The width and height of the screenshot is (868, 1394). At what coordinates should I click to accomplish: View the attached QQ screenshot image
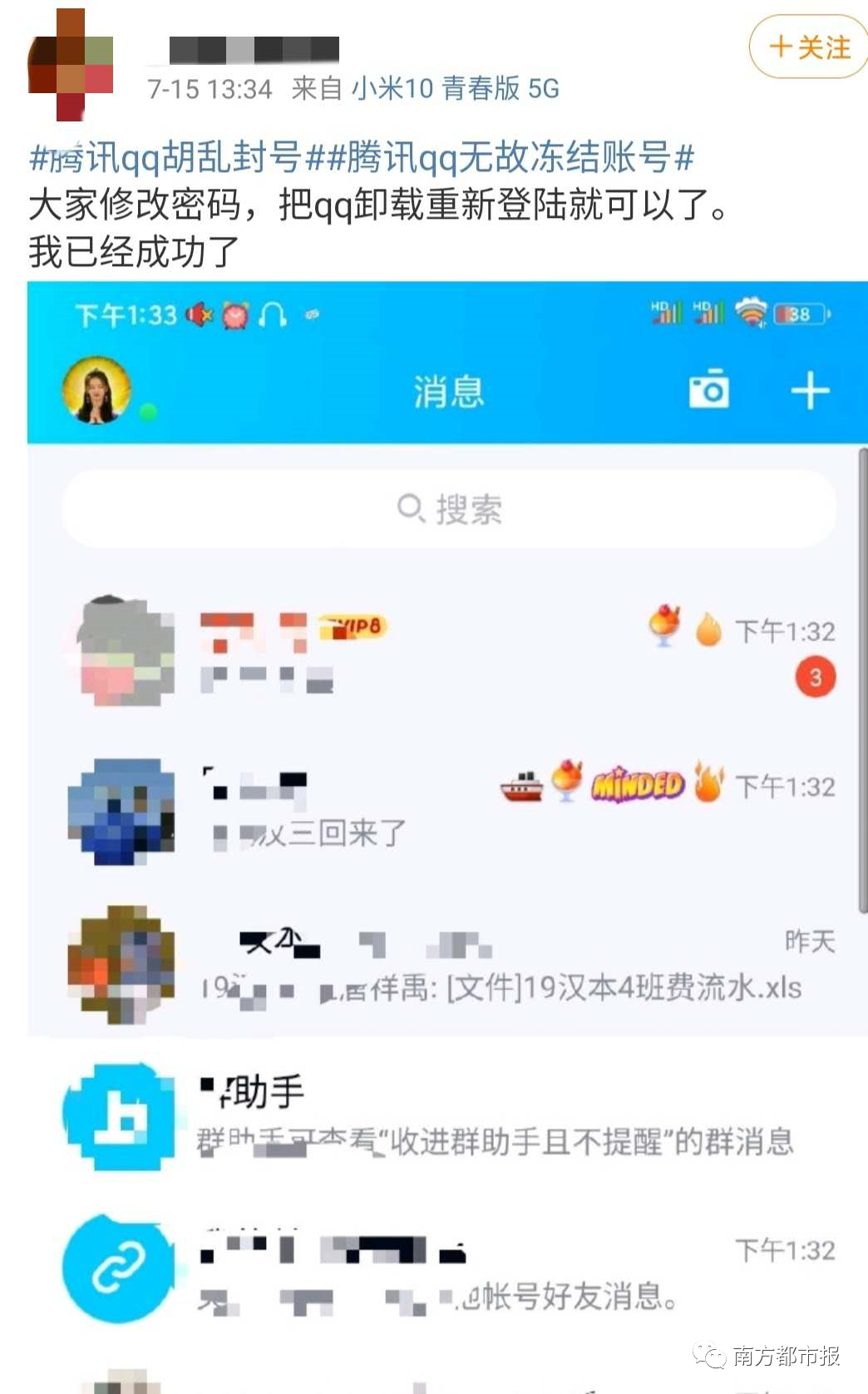447,832
